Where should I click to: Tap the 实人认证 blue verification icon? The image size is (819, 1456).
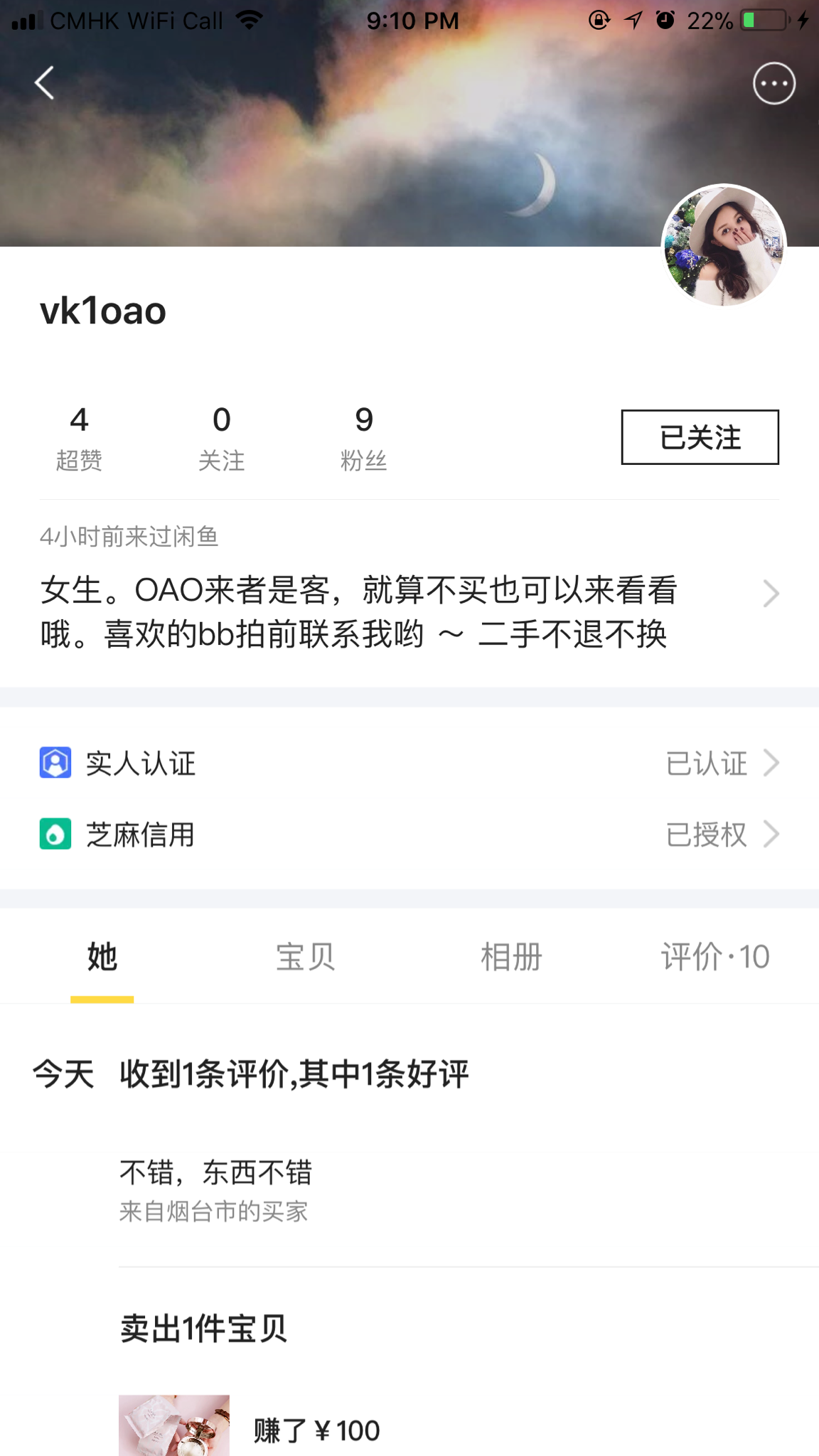55,764
